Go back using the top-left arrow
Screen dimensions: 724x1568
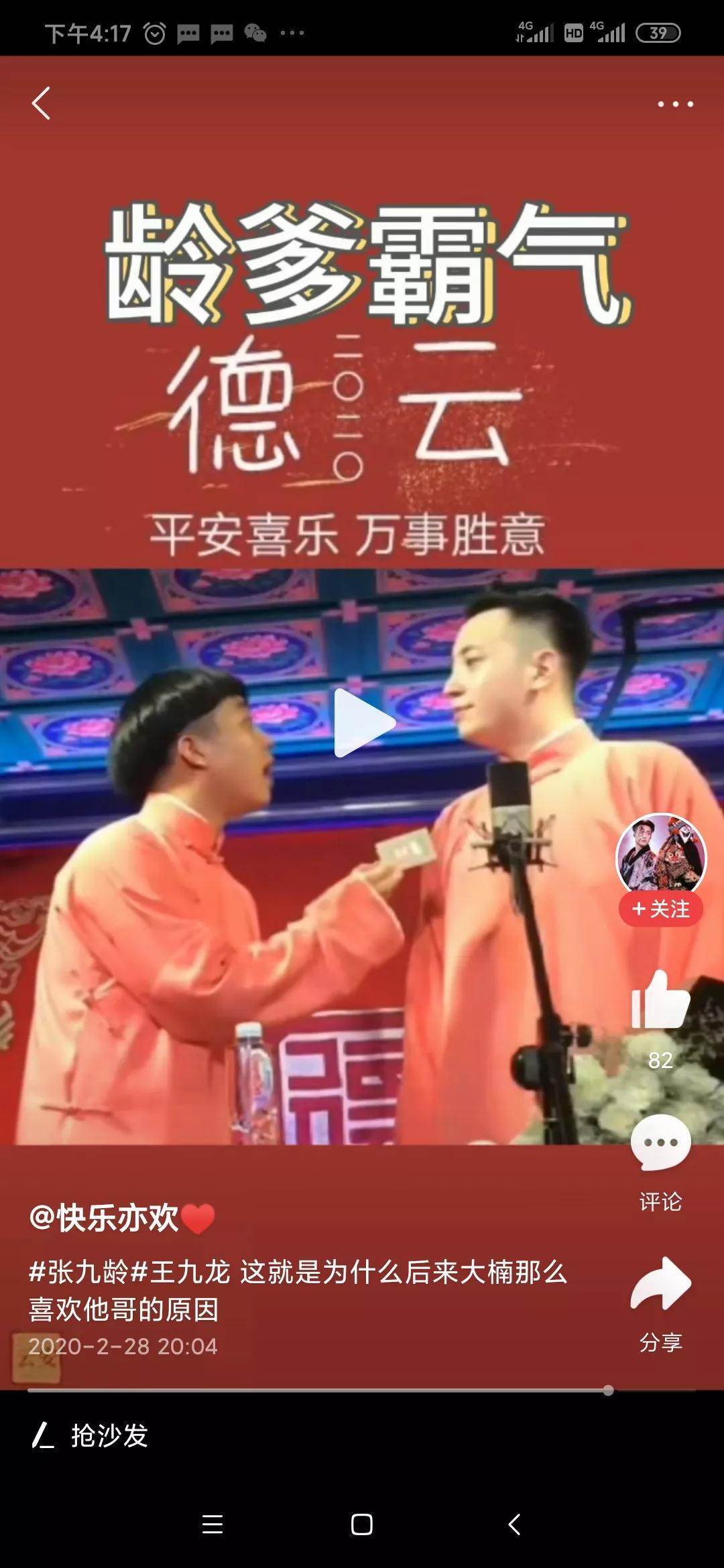click(x=42, y=104)
